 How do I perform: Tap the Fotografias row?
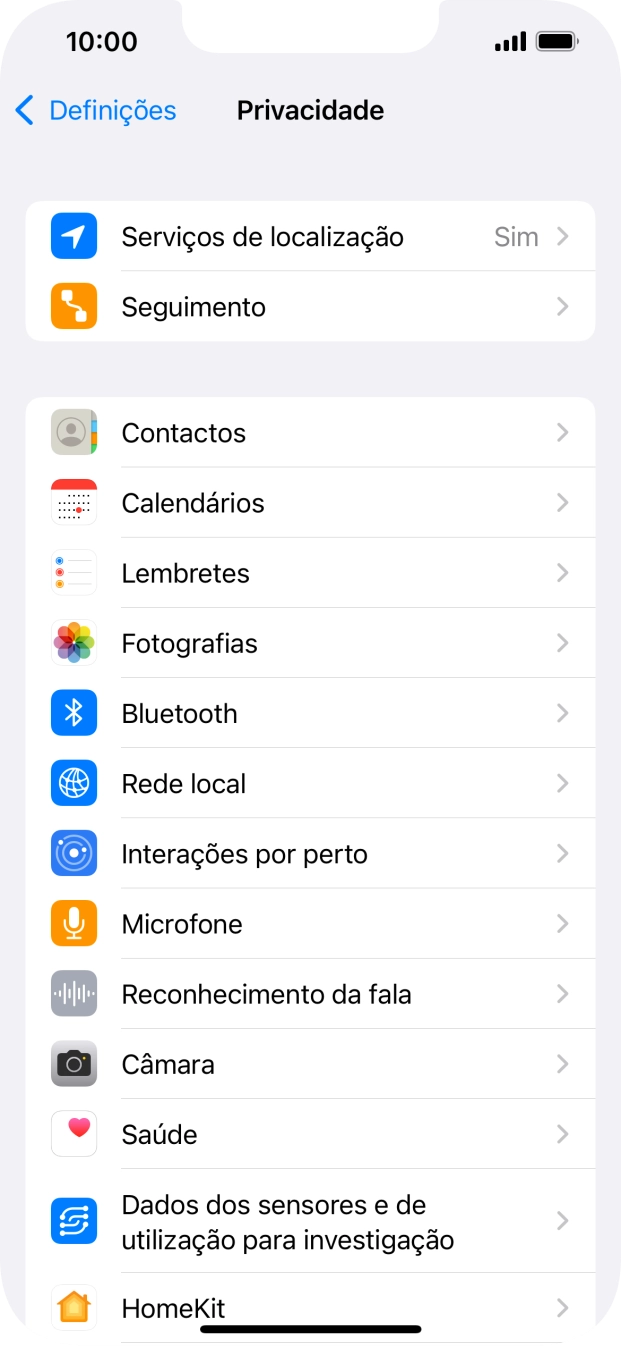coord(310,643)
